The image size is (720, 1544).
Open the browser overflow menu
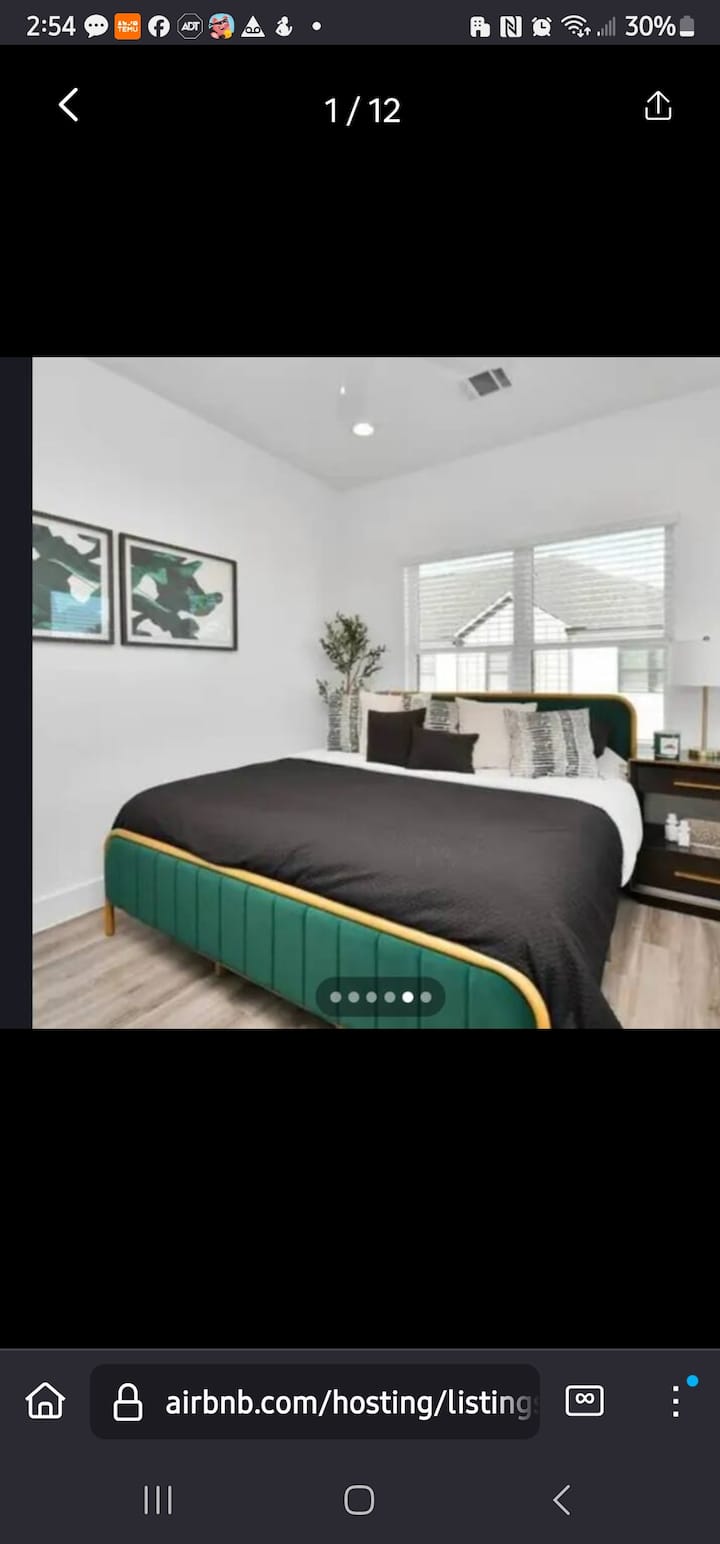pos(676,1401)
